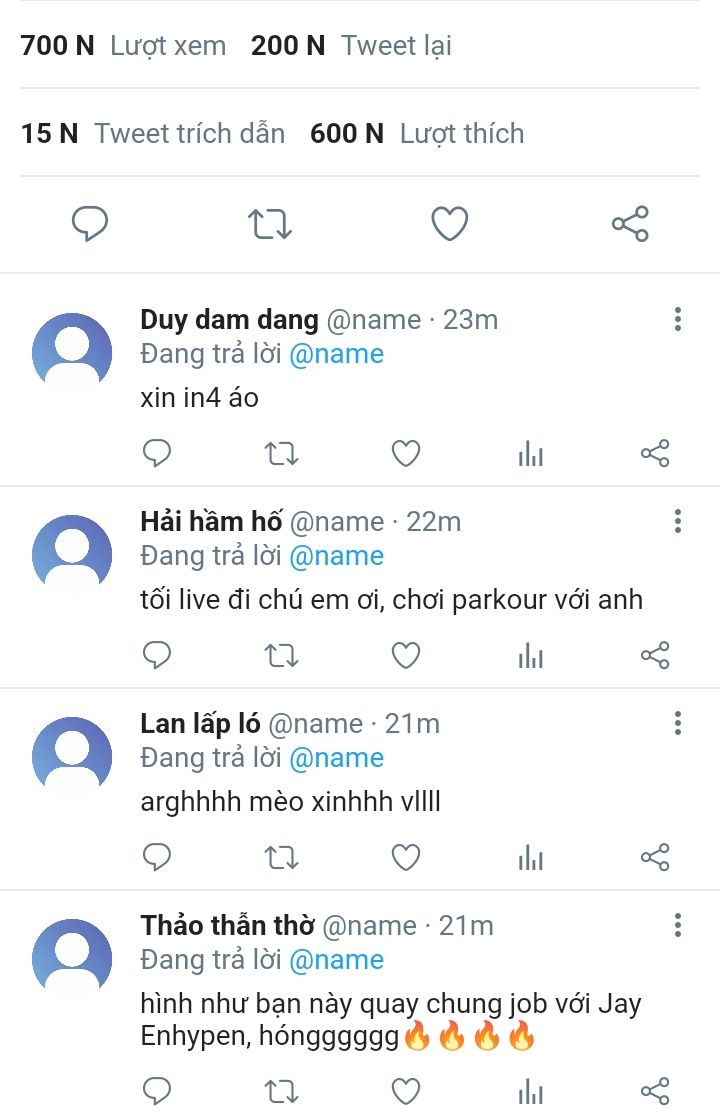The width and height of the screenshot is (720, 1117).
Task: View analytics for Hải hầm hố's reply
Action: 531,655
